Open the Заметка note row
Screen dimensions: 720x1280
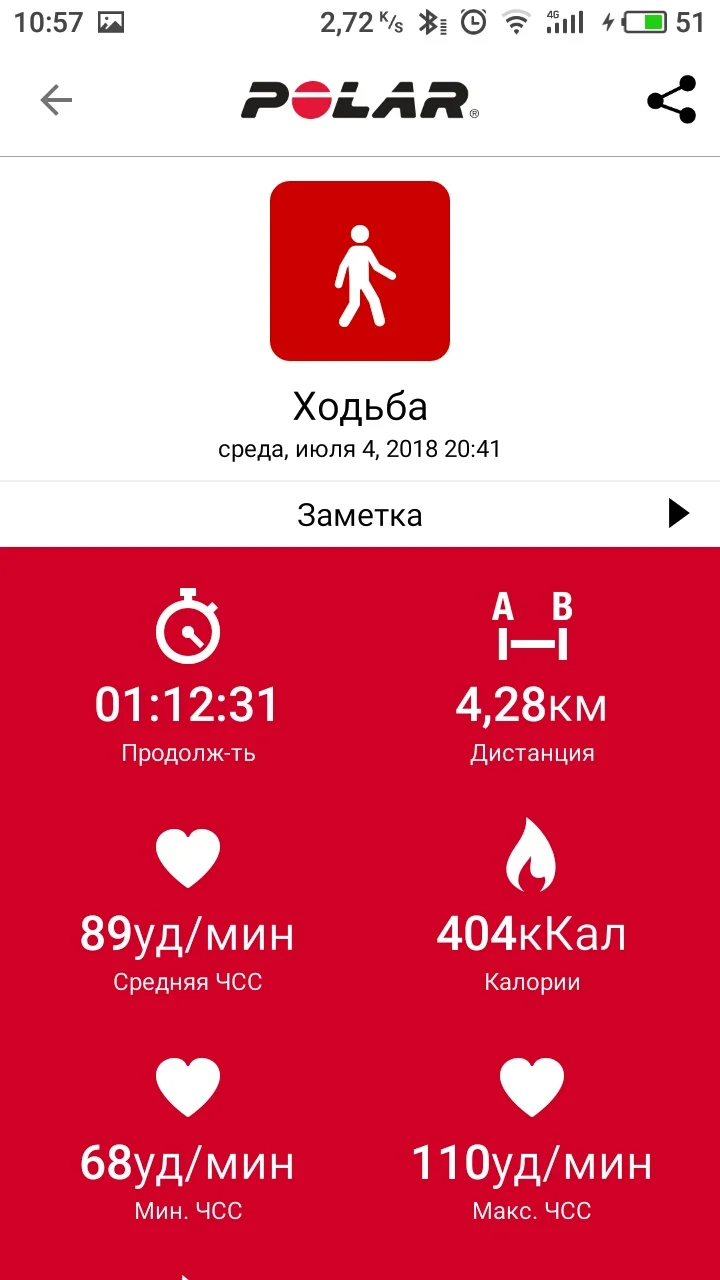click(x=360, y=515)
